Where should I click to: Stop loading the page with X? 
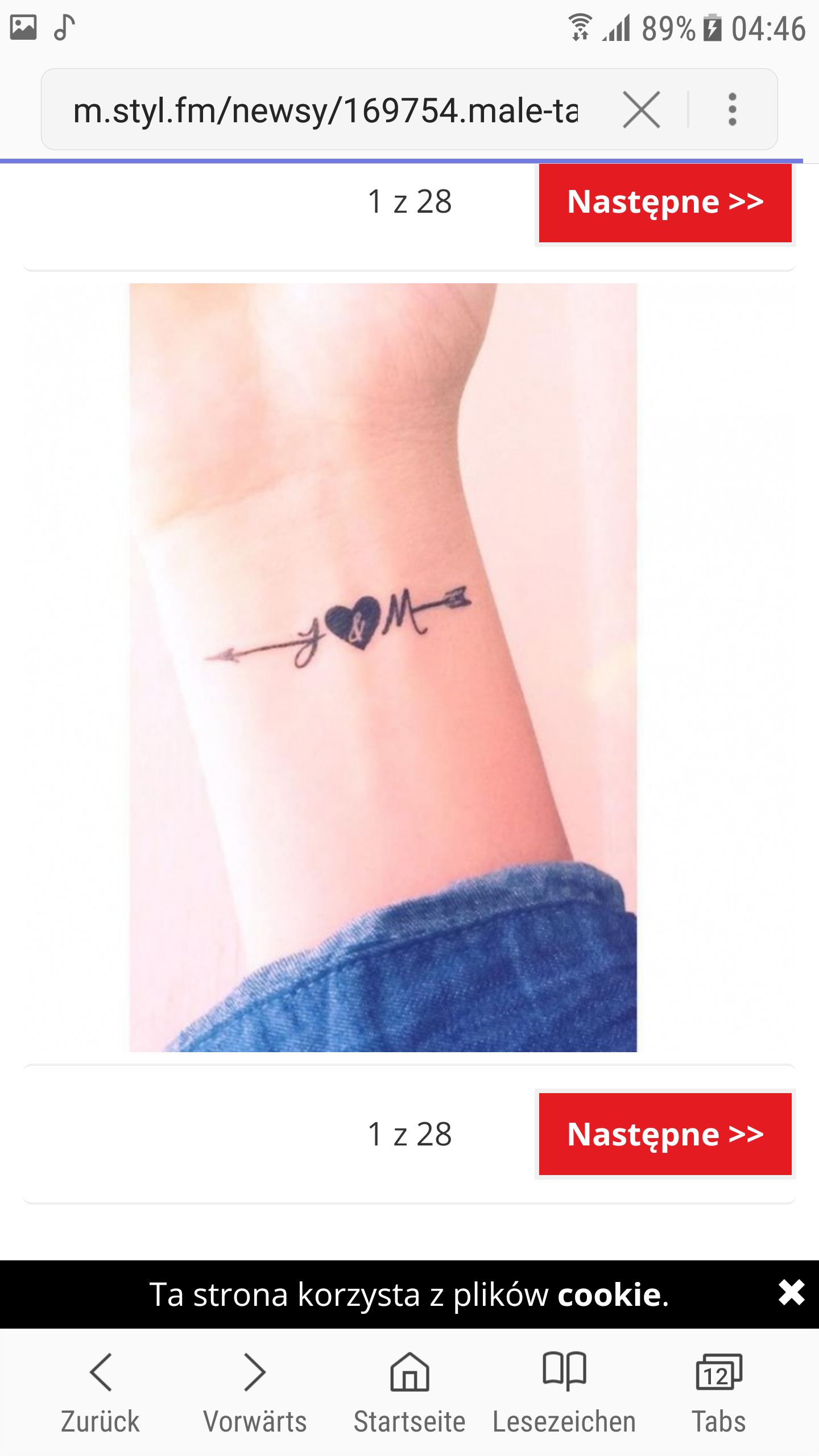pos(642,110)
